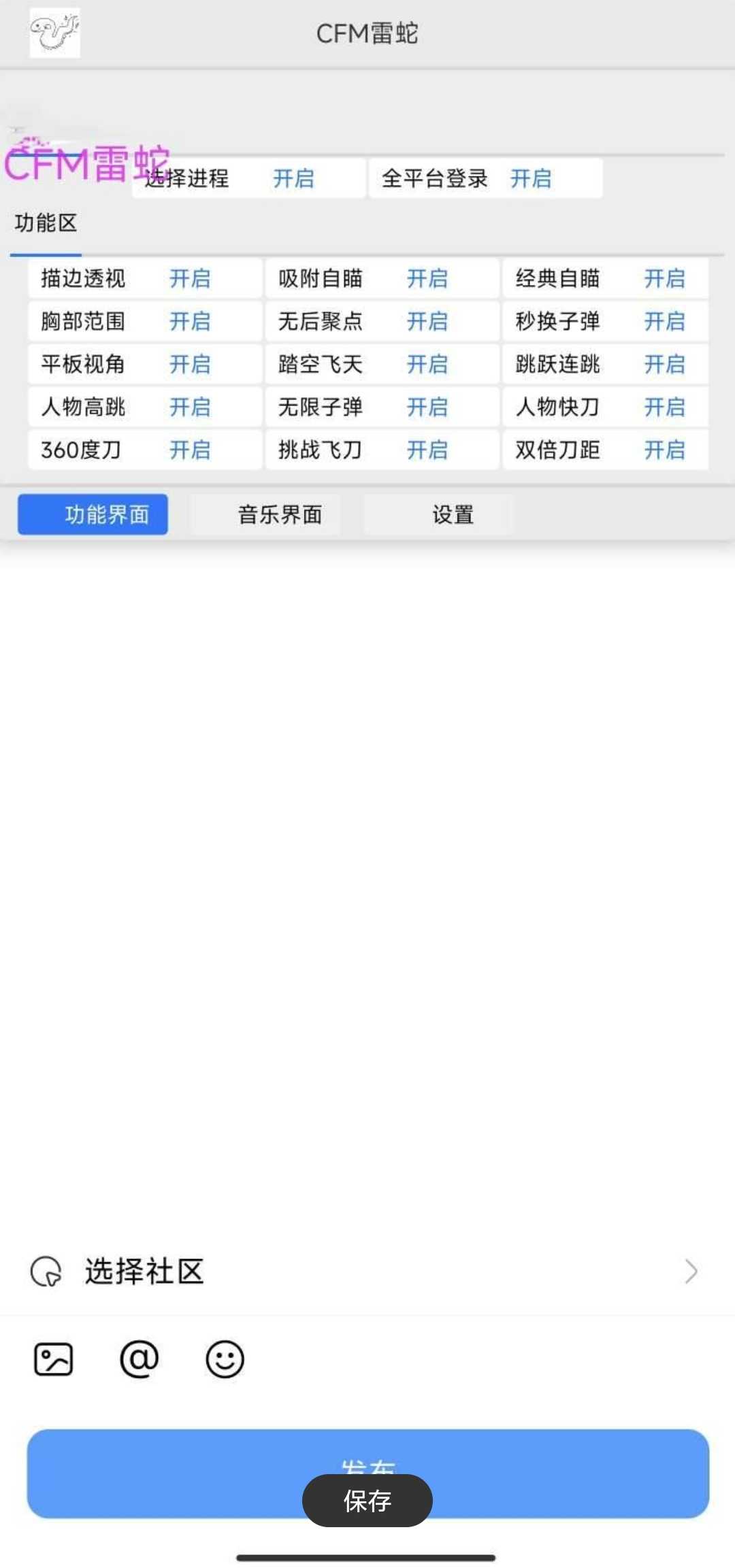735x1568 pixels.
Task: Tap the dark 保存 save button
Action: [x=367, y=1501]
